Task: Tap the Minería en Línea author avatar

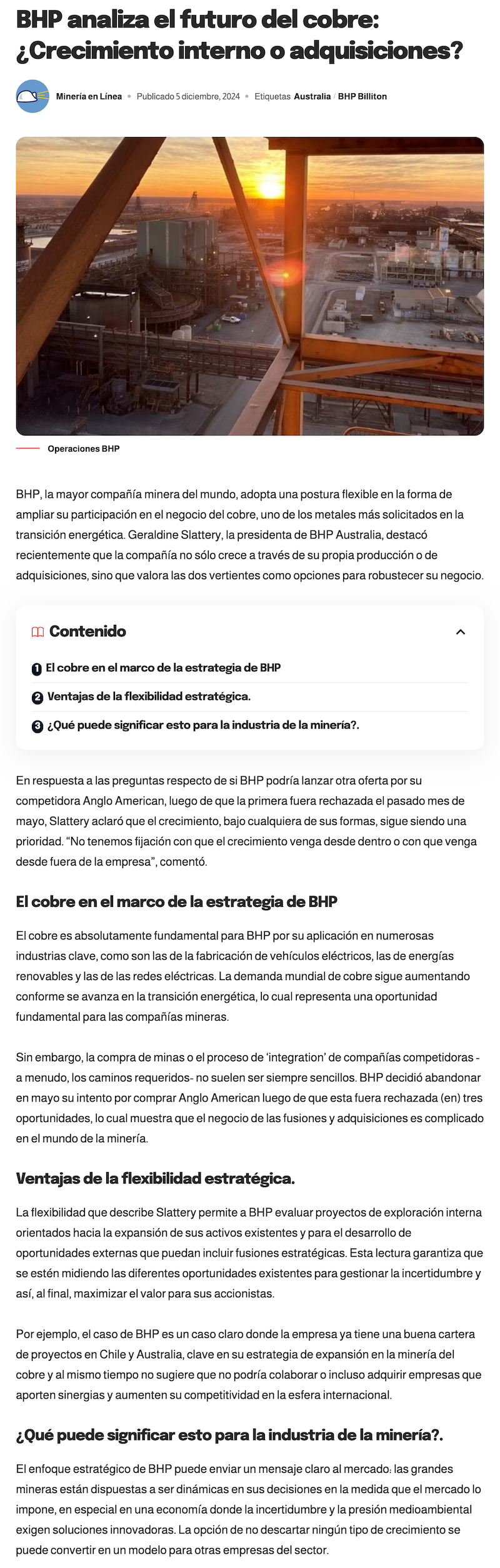Action: pyautogui.click(x=32, y=96)
